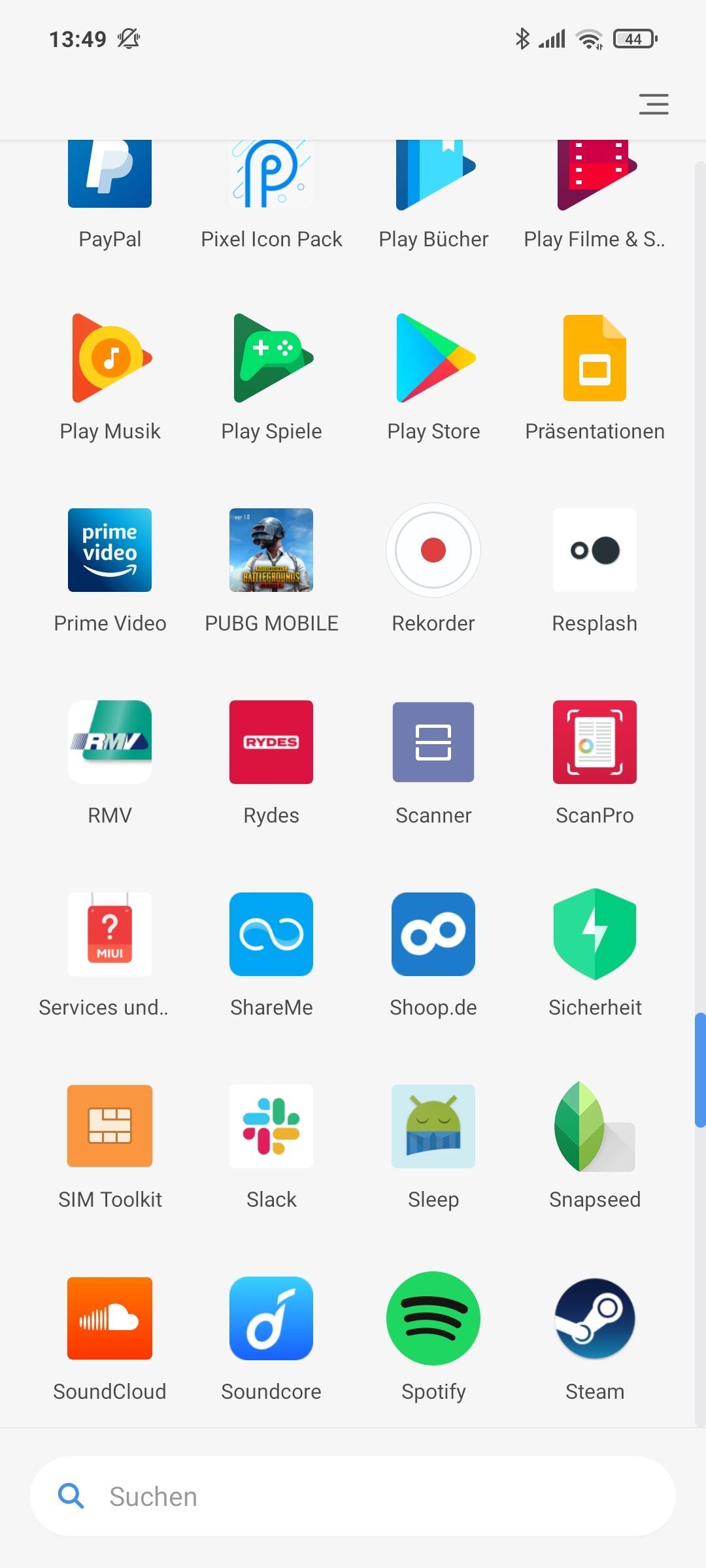The image size is (706, 1568).
Task: Launch Präsentationen app
Action: pos(594,358)
